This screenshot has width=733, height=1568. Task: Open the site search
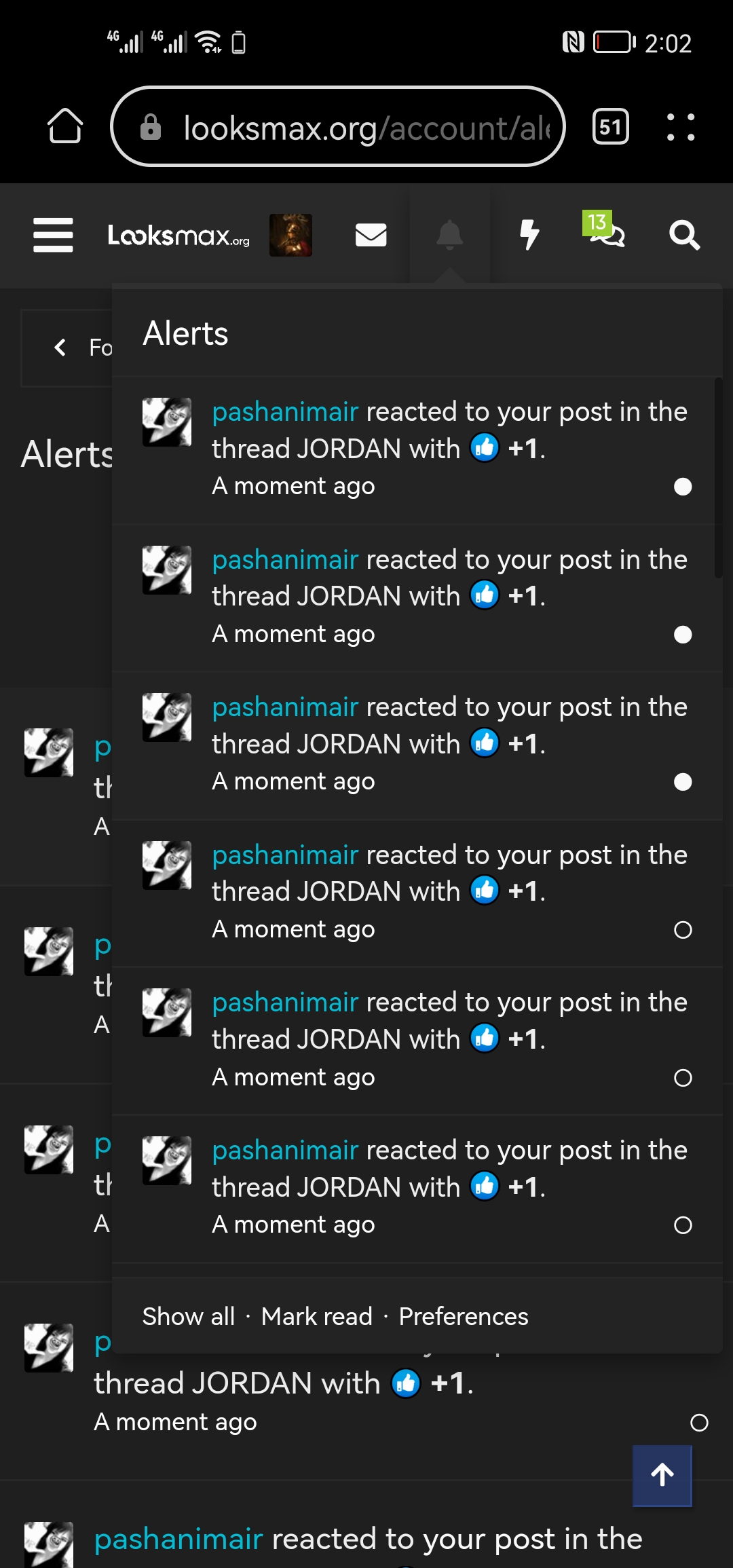pos(684,235)
